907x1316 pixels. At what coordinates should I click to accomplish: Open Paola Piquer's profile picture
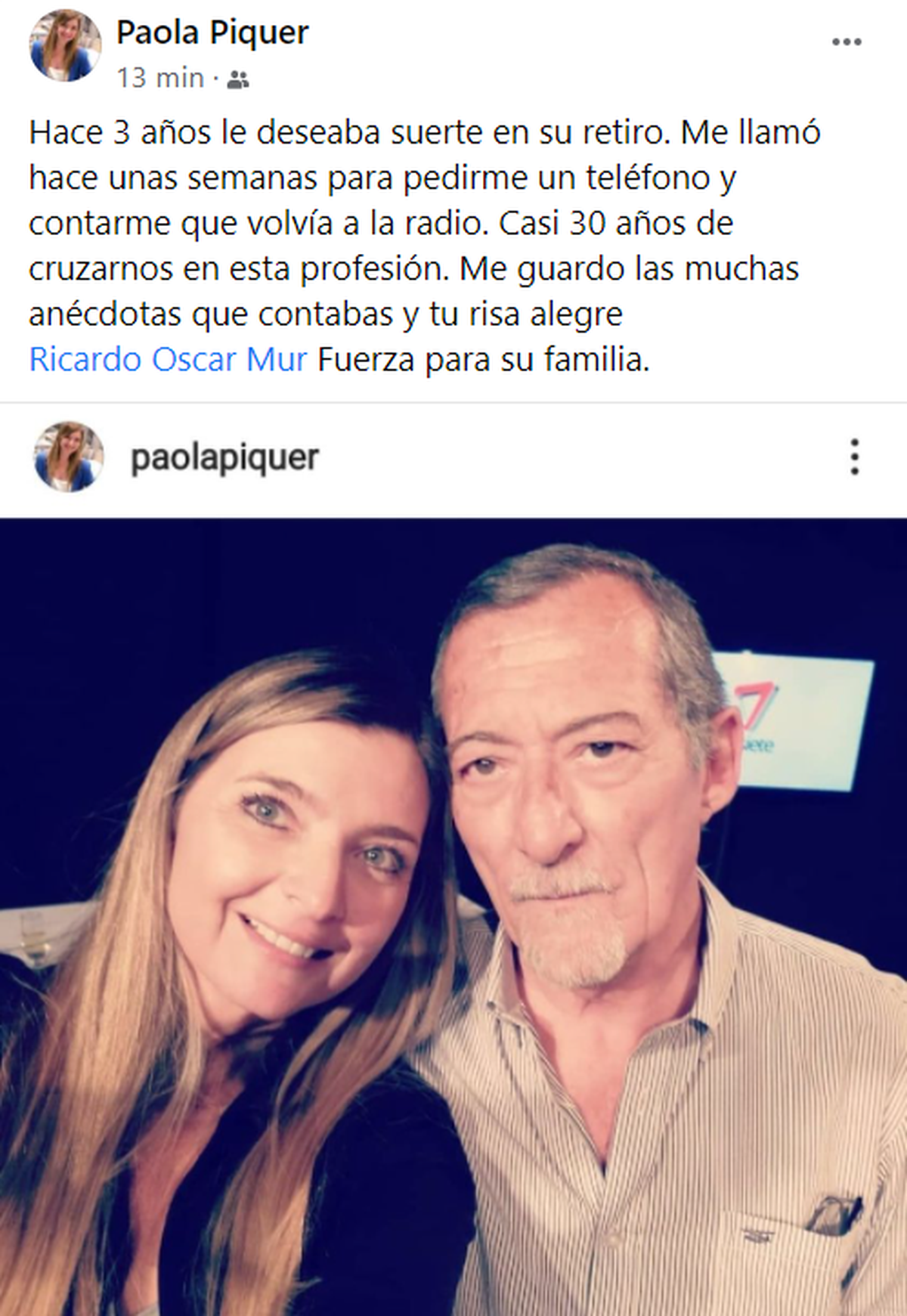(x=65, y=45)
